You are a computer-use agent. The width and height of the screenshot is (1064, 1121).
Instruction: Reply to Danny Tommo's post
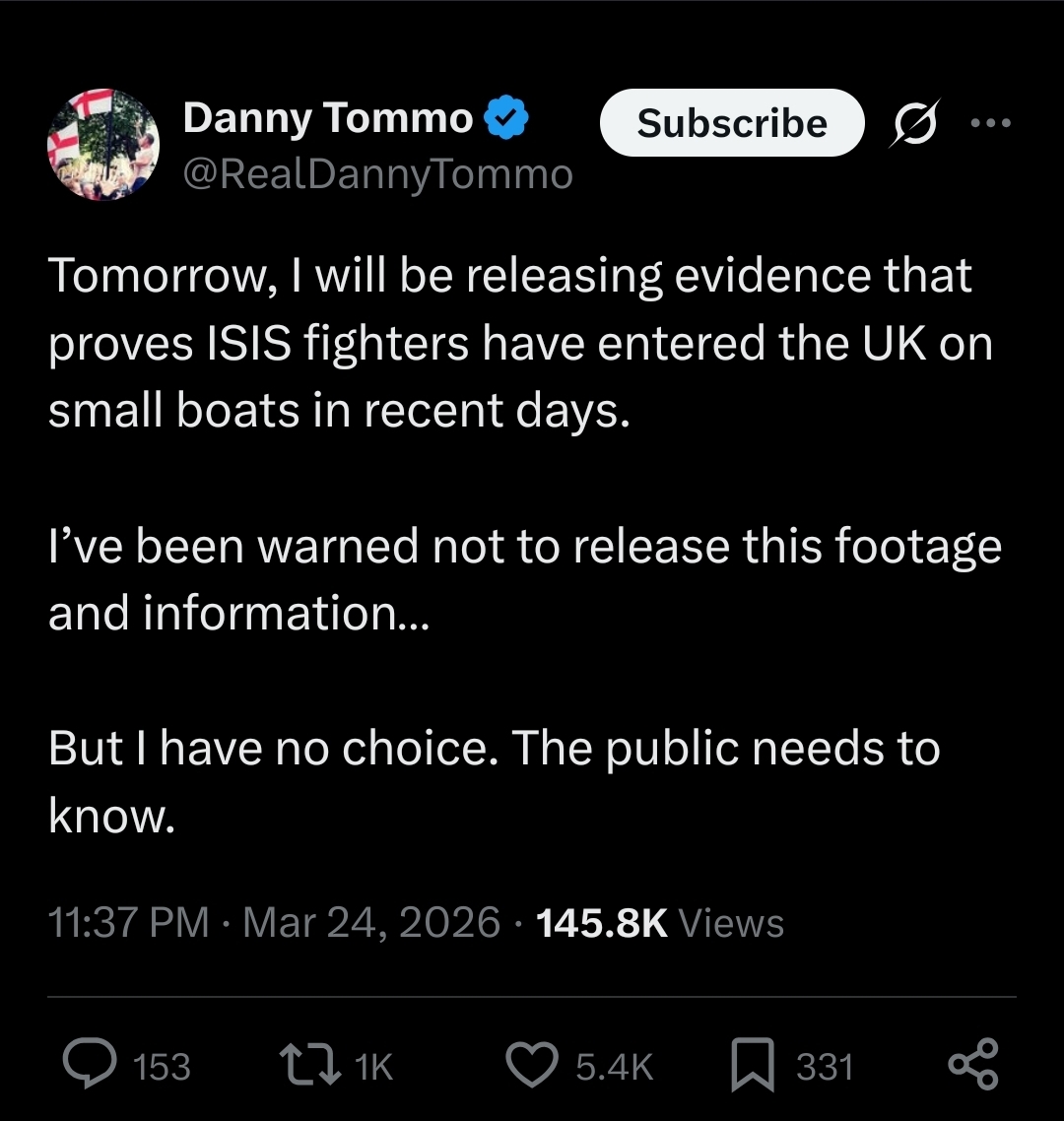(x=92, y=1066)
